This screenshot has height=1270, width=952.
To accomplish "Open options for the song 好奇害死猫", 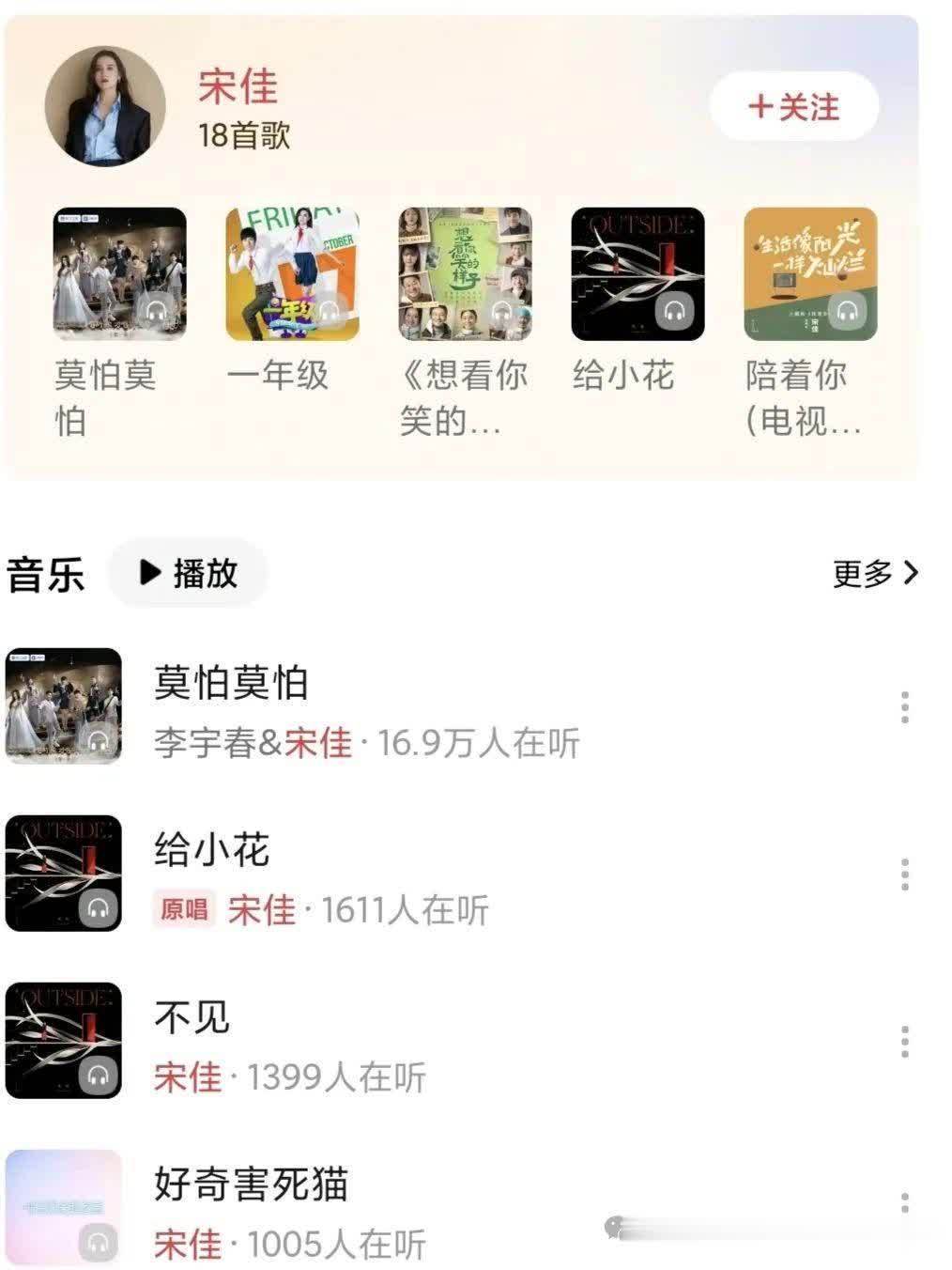I will 904,1203.
